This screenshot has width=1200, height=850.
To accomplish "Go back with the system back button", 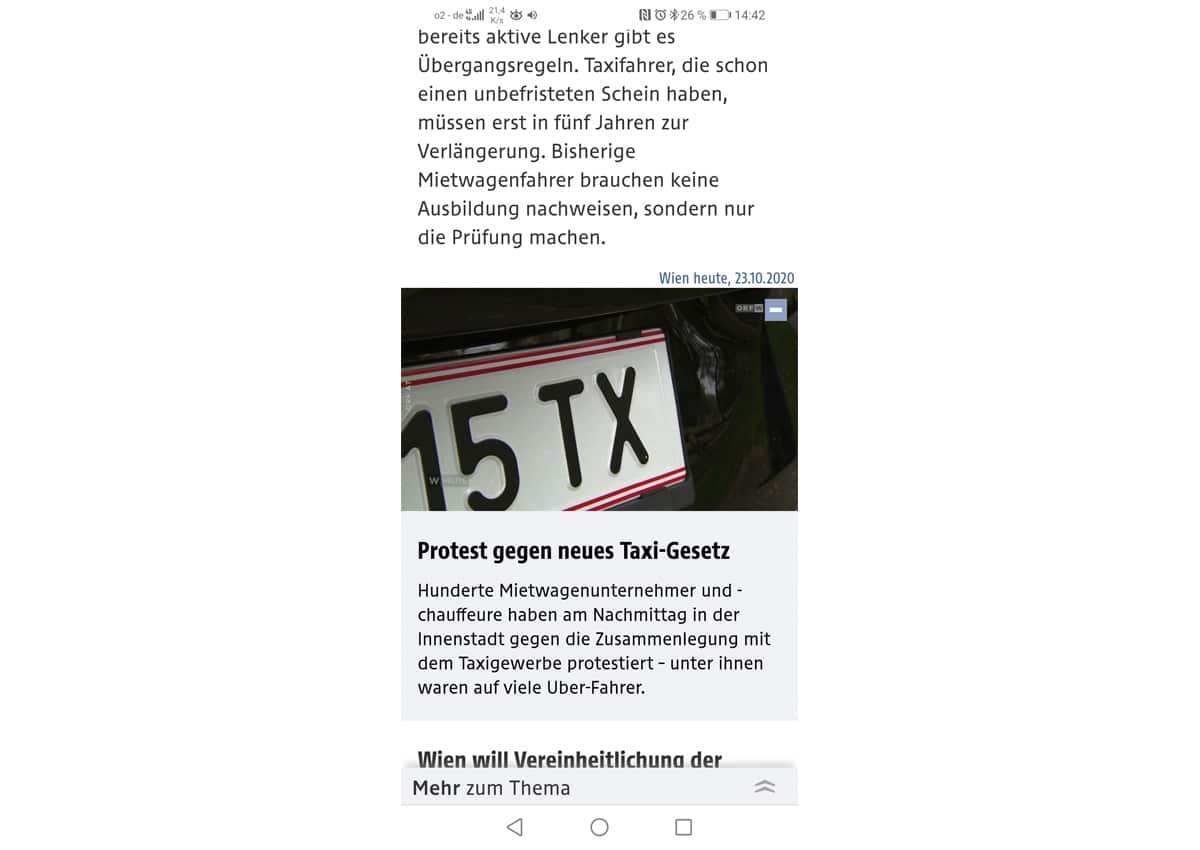I will click(515, 827).
